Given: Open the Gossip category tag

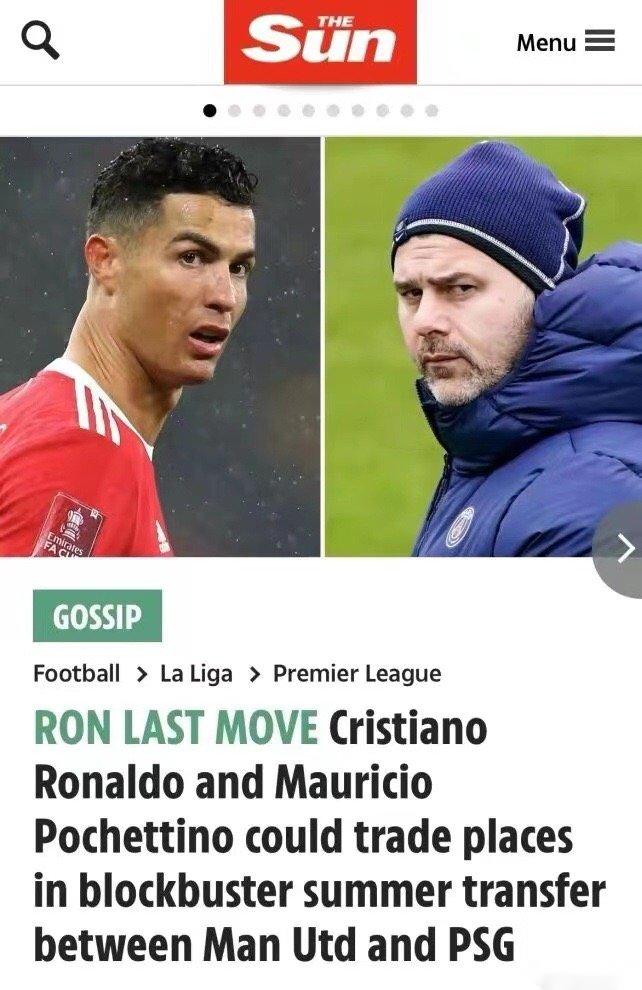Looking at the screenshot, I should point(97,616).
